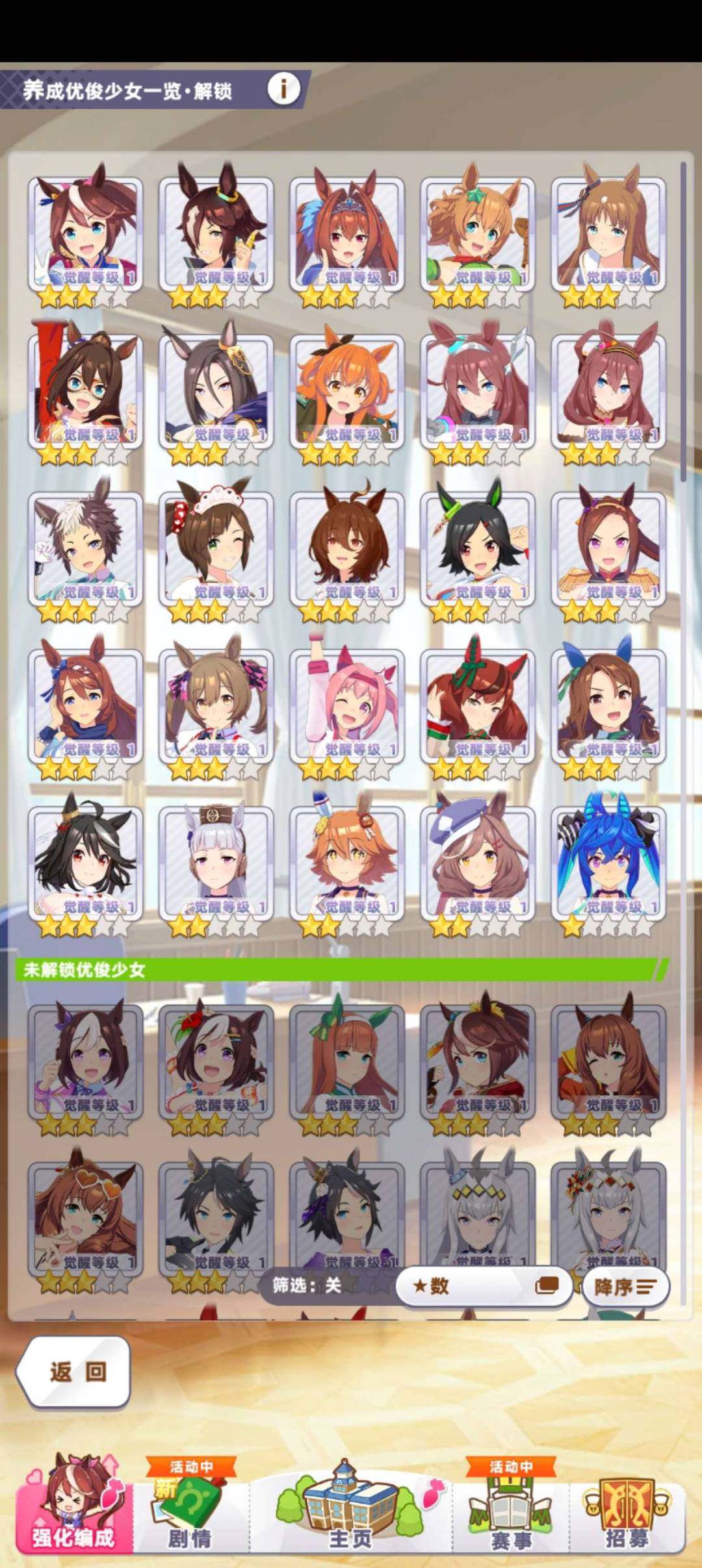Toggle the 降序 sort order button
The height and width of the screenshot is (1568, 702).
point(623,1286)
